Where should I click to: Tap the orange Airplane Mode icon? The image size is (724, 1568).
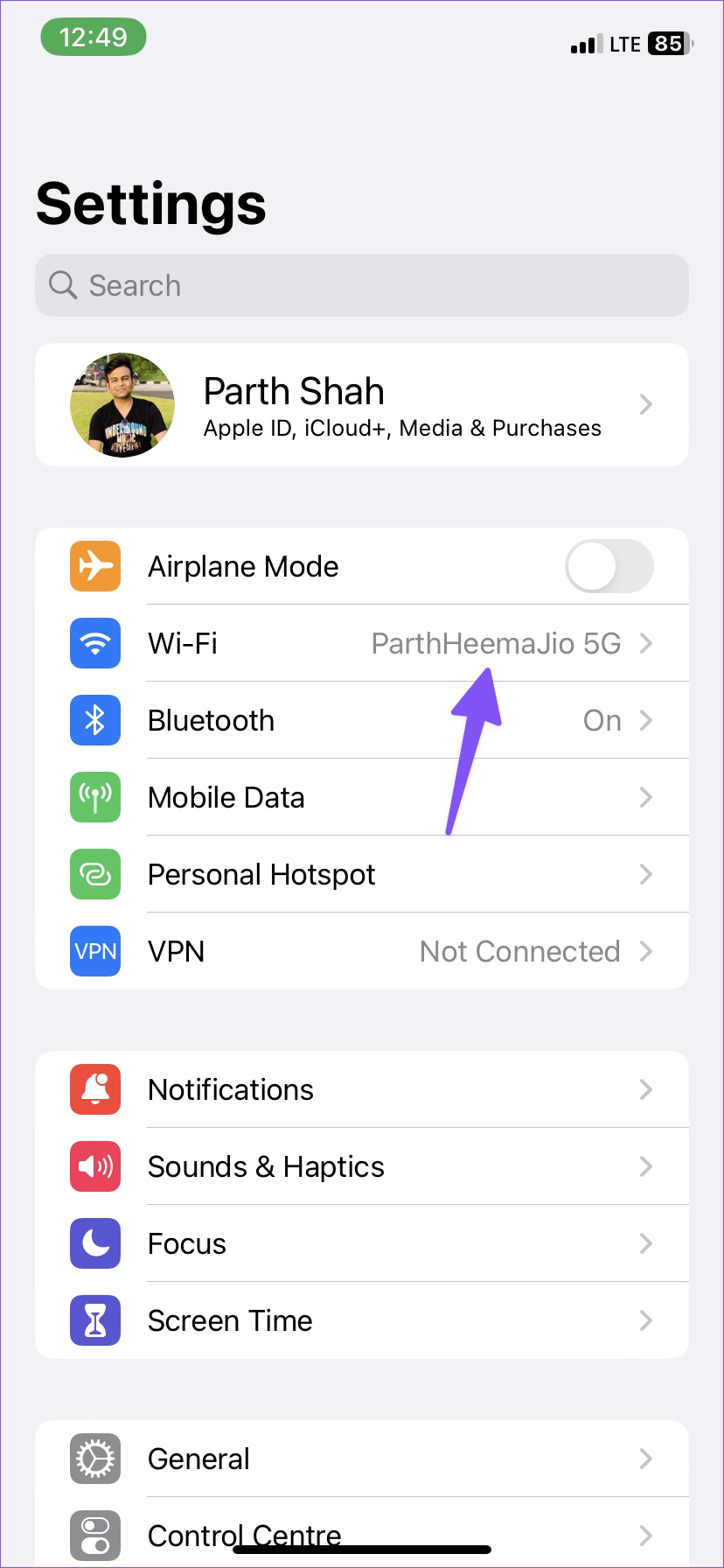[94, 566]
